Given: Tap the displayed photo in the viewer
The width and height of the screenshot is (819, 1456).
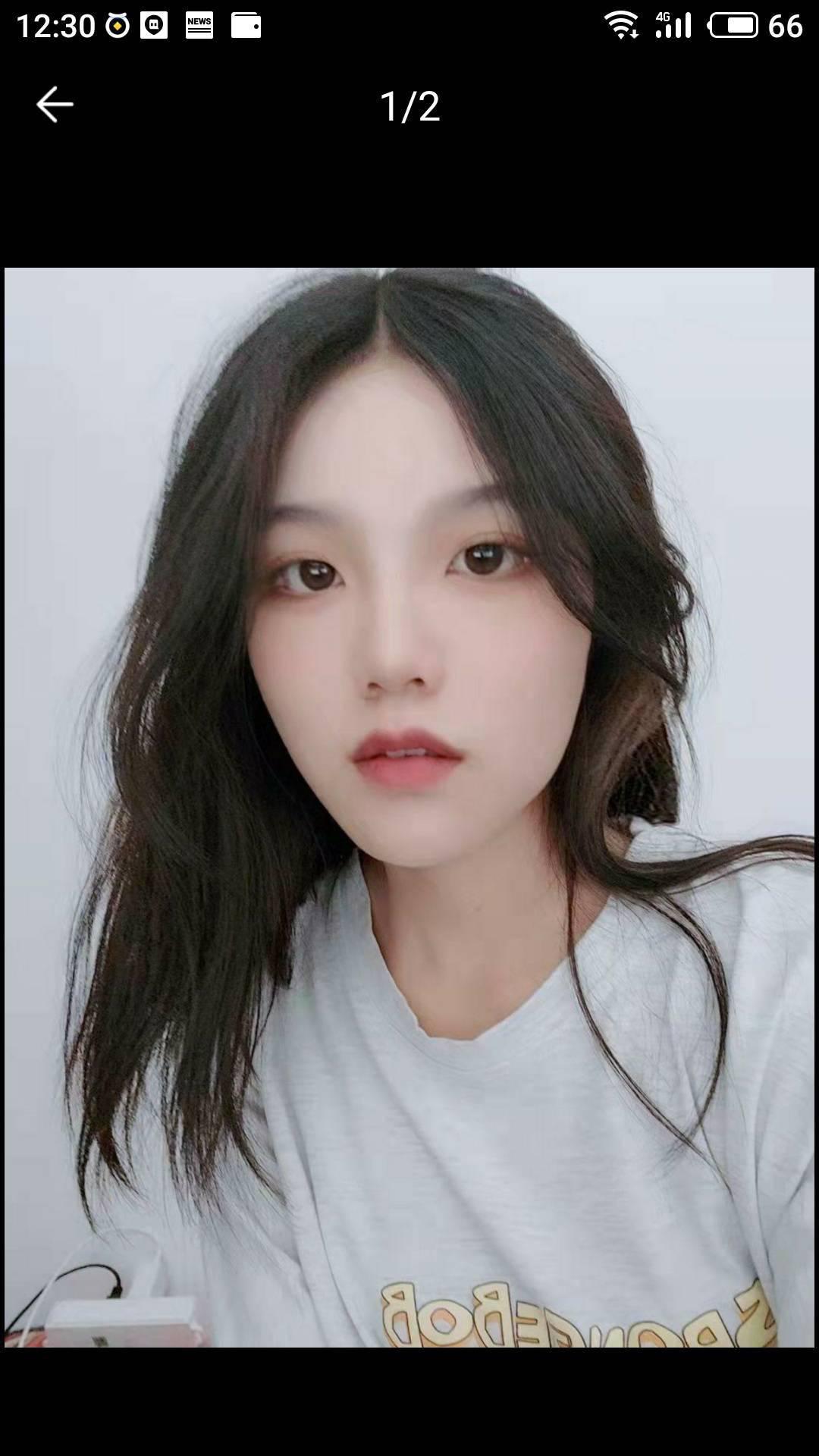Looking at the screenshot, I should point(409,807).
